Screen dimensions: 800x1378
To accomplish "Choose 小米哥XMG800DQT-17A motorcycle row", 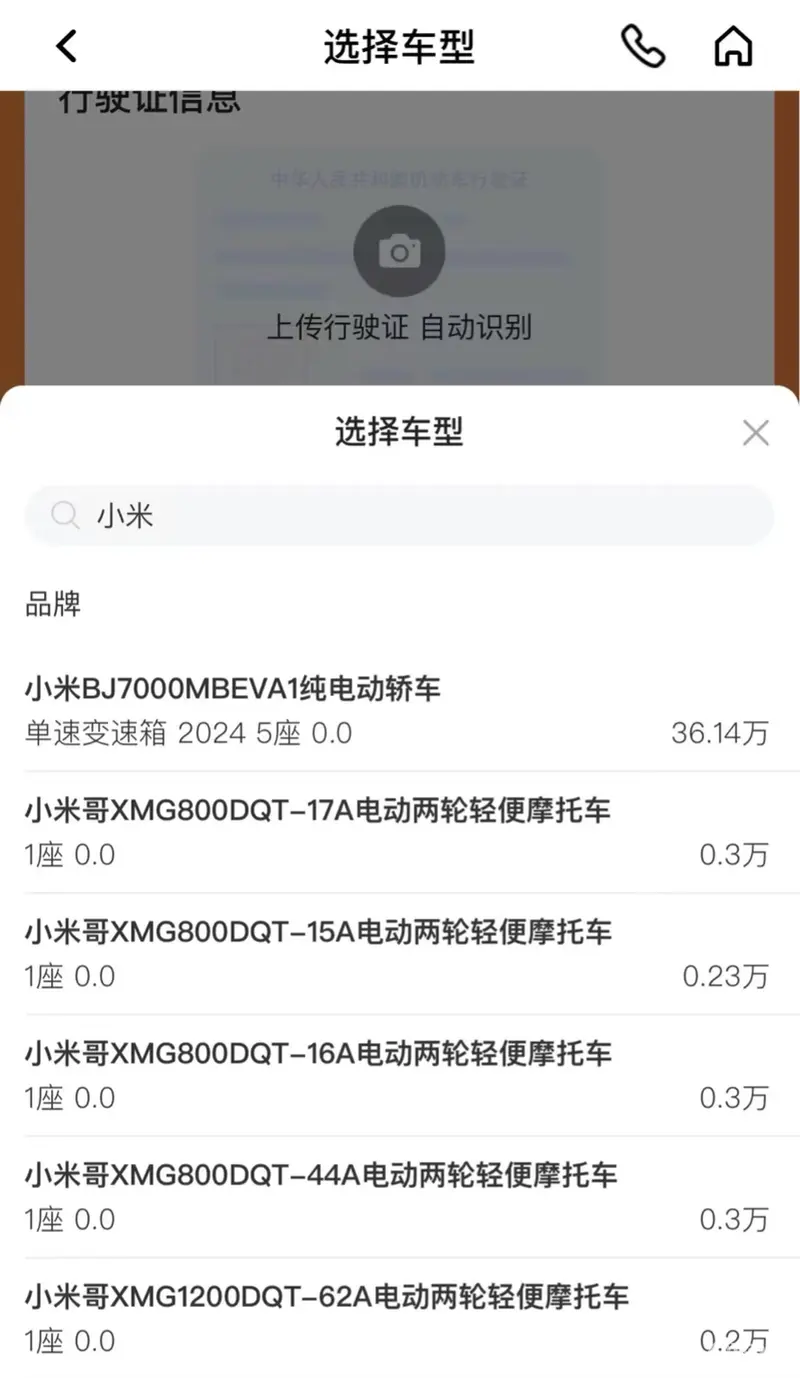I will coord(398,832).
